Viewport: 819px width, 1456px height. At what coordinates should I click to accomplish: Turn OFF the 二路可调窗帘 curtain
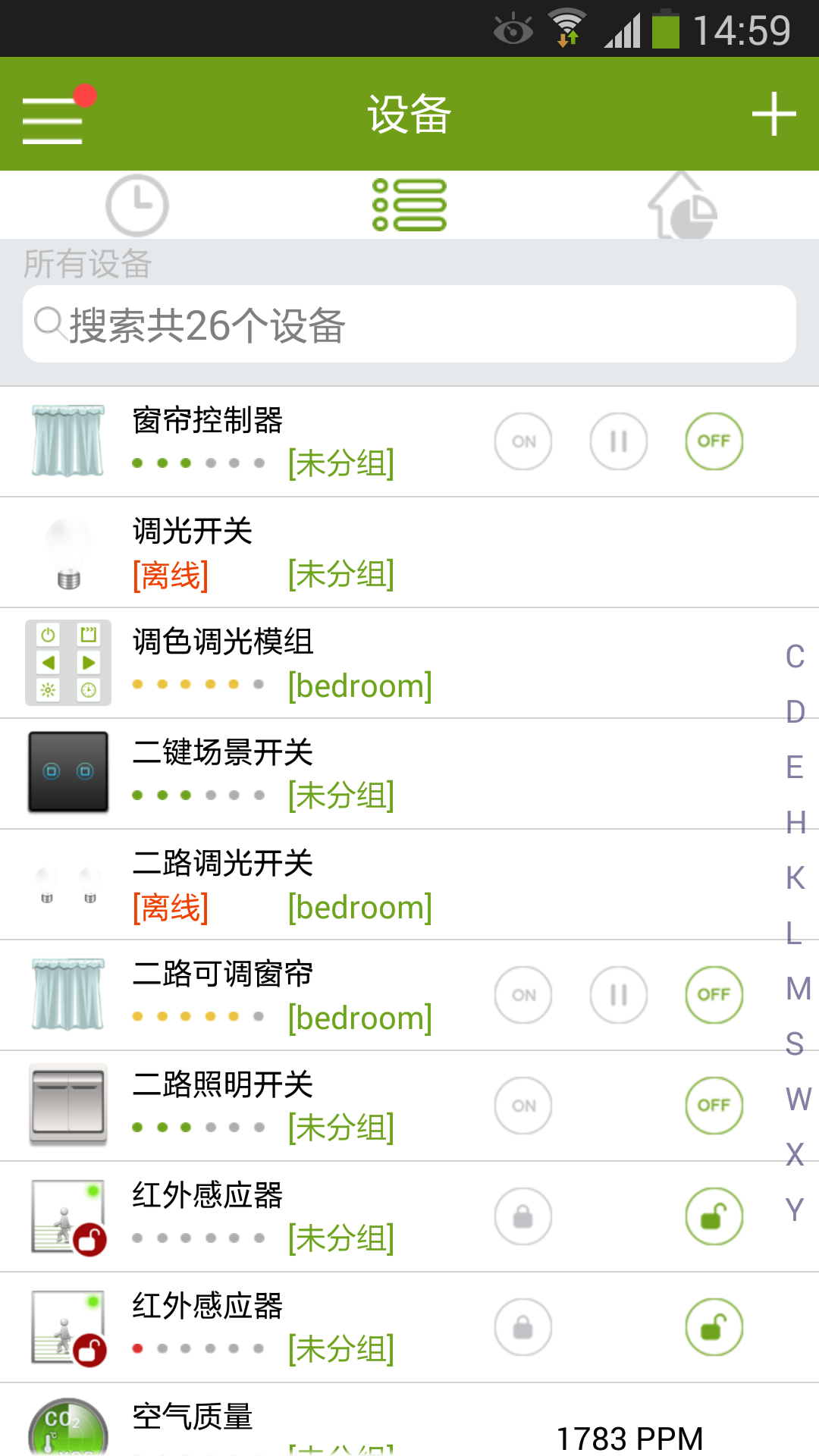coord(714,995)
